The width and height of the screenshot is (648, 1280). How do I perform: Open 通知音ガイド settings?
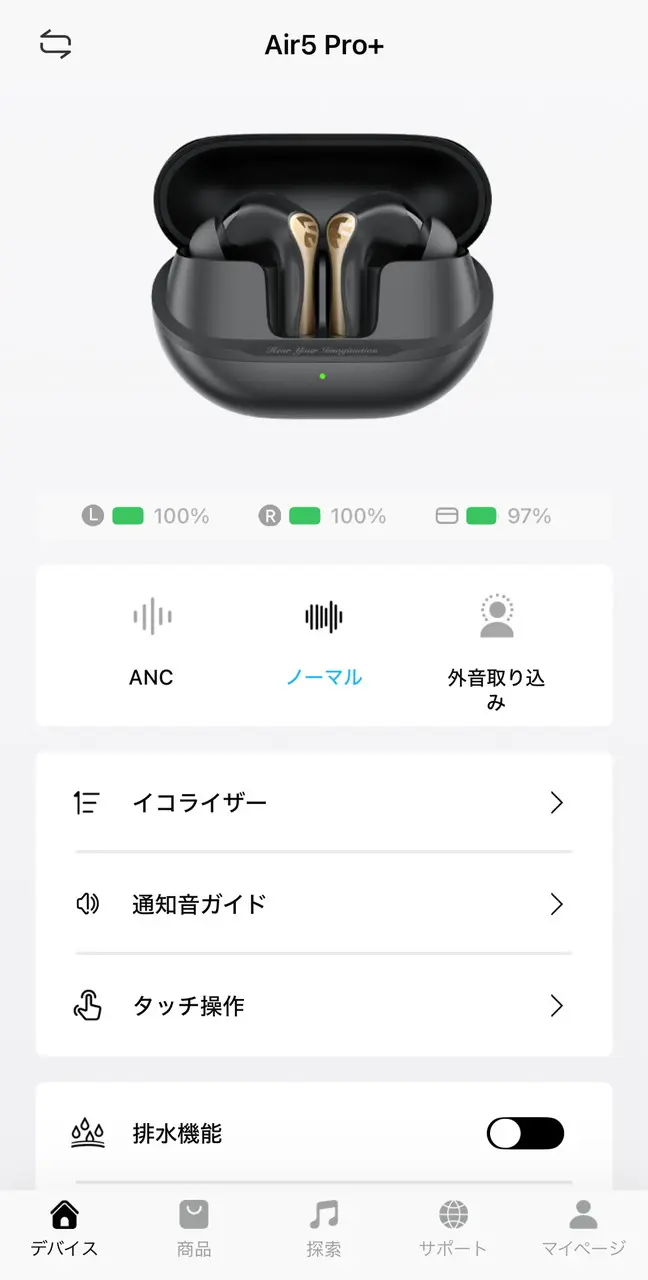pos(324,904)
